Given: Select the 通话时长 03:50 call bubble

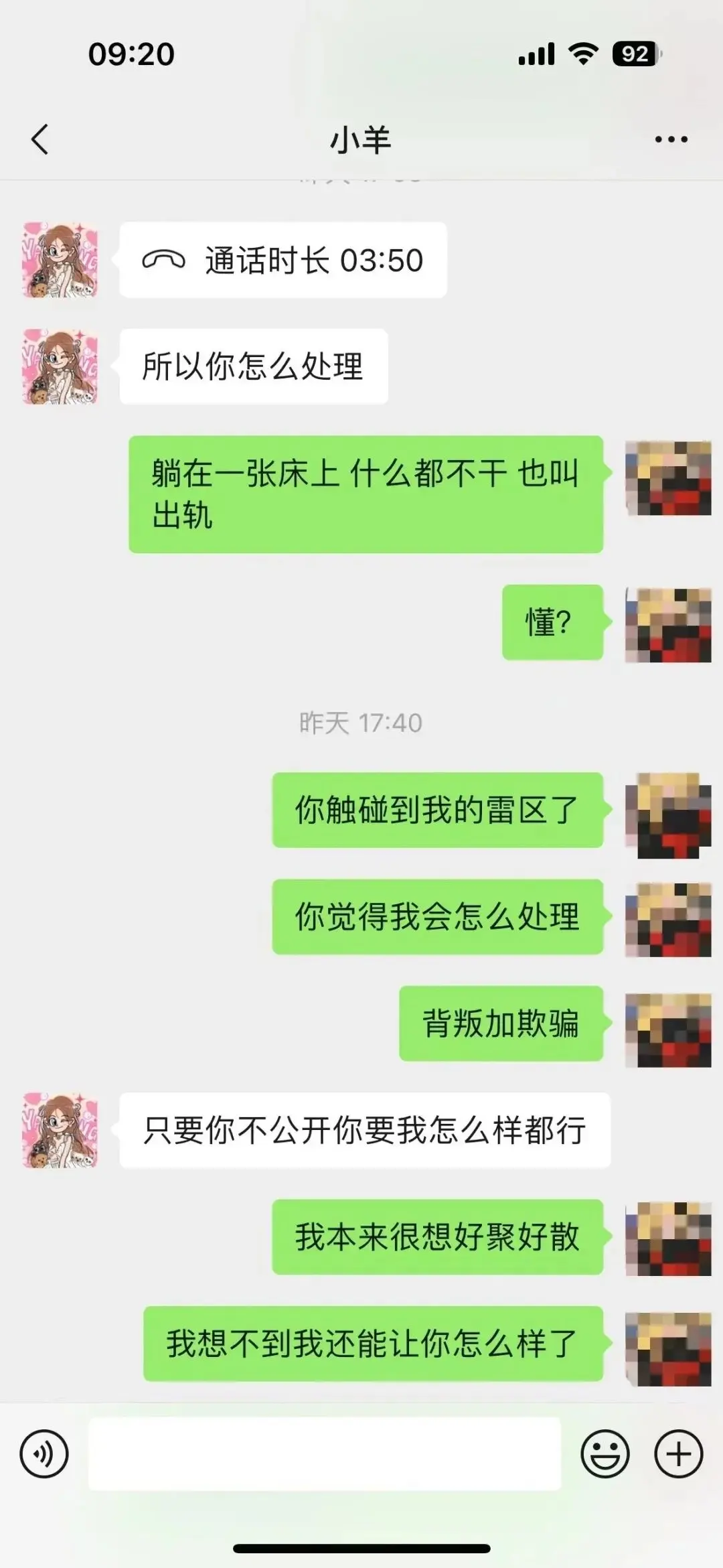Looking at the screenshot, I should 283,261.
